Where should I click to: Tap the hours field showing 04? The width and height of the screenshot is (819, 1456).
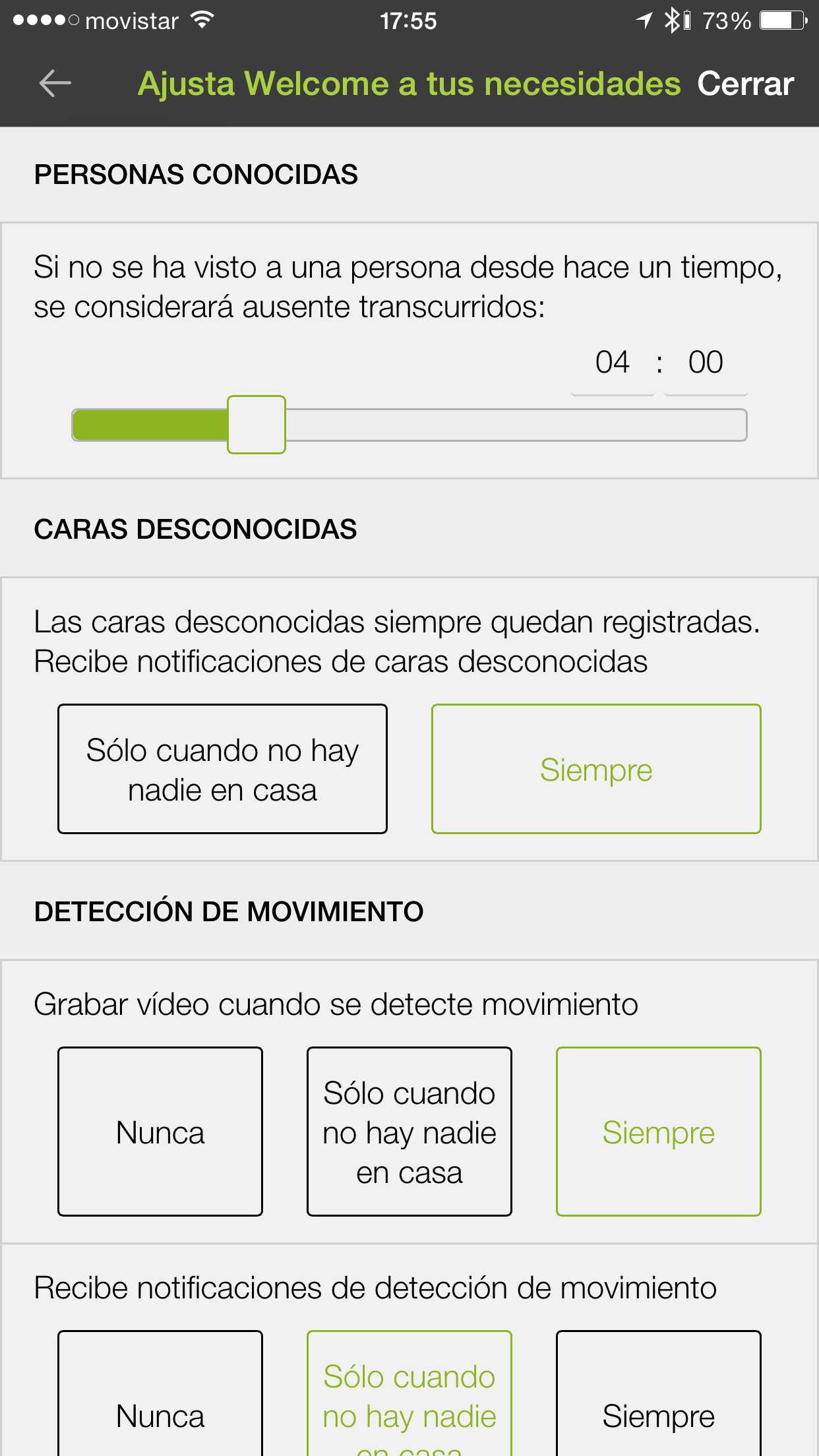613,363
